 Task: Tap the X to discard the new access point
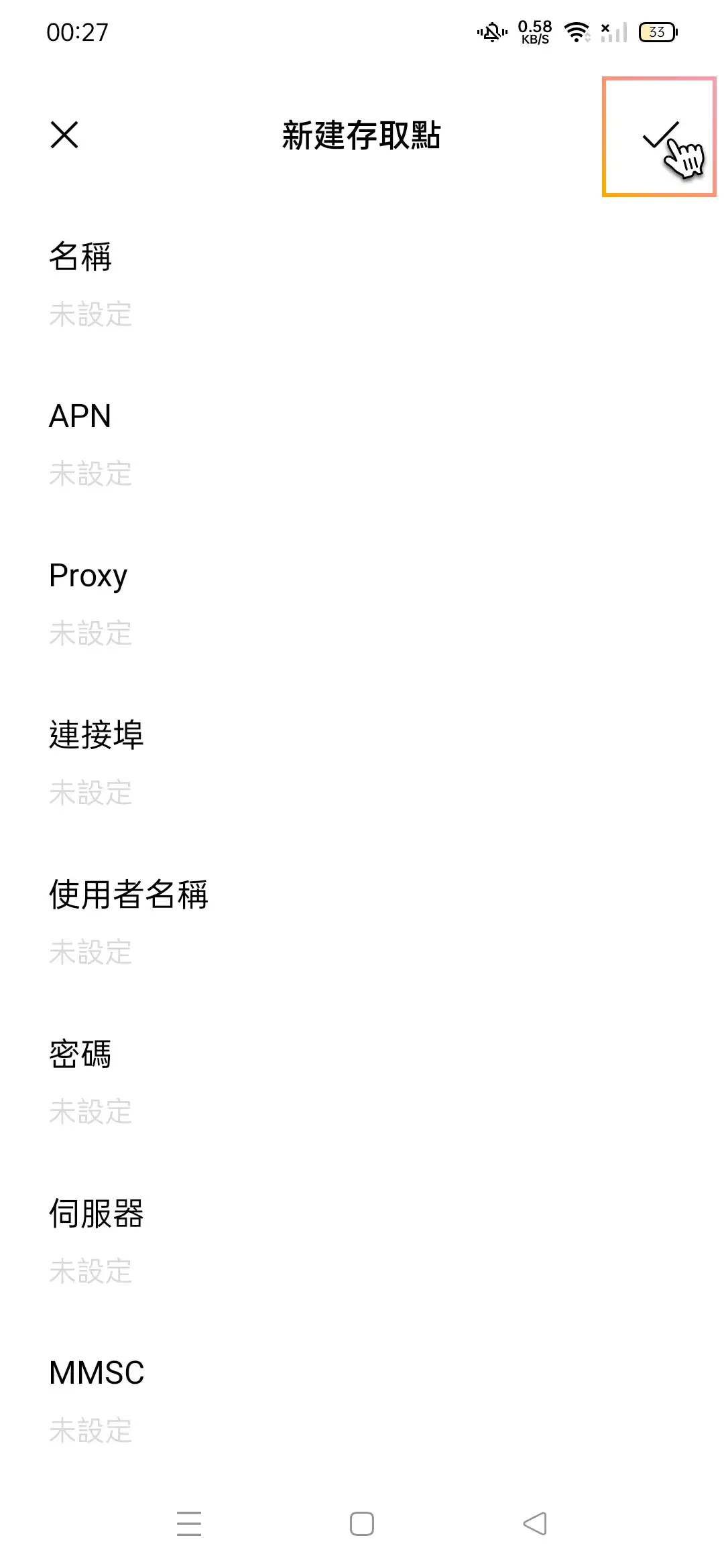click(x=64, y=136)
